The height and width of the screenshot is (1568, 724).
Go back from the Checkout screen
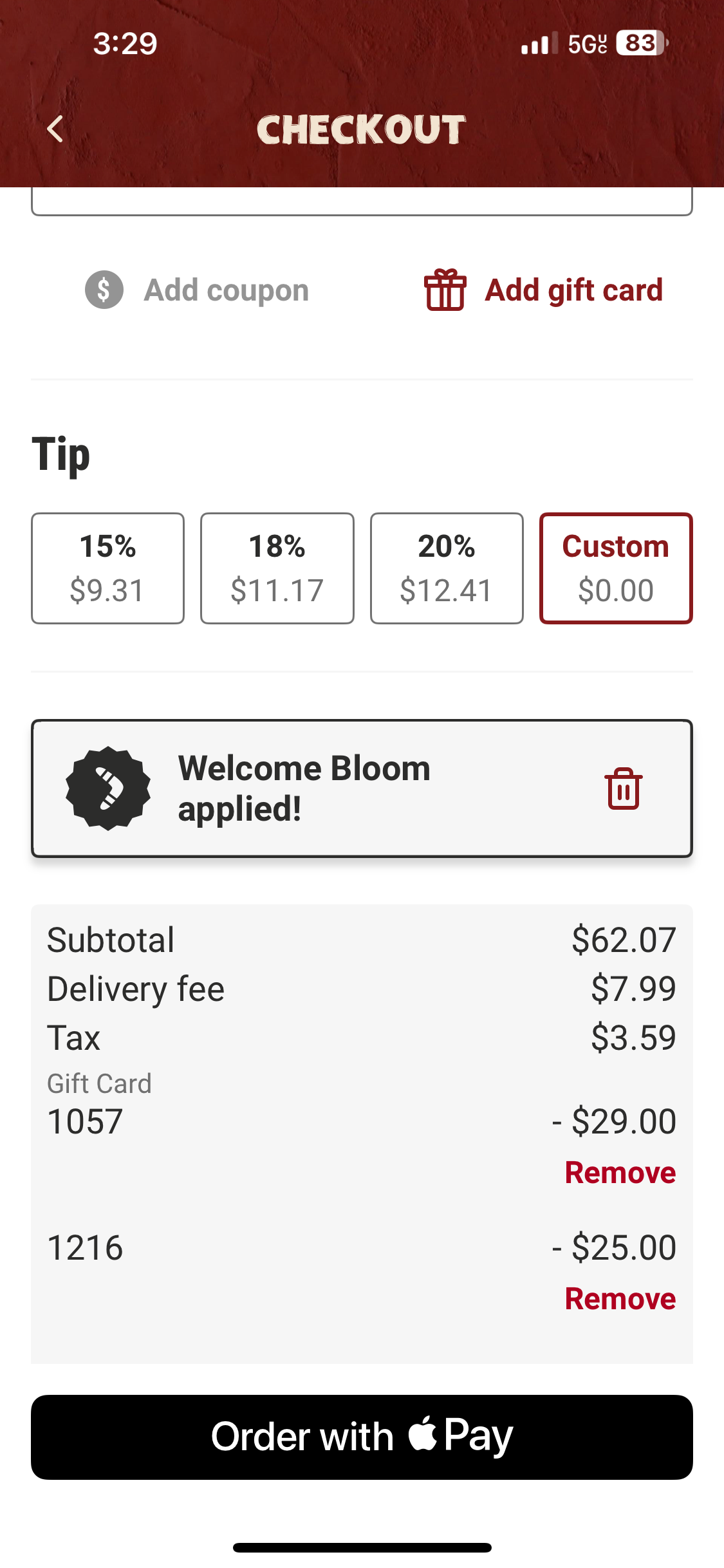tap(55, 129)
